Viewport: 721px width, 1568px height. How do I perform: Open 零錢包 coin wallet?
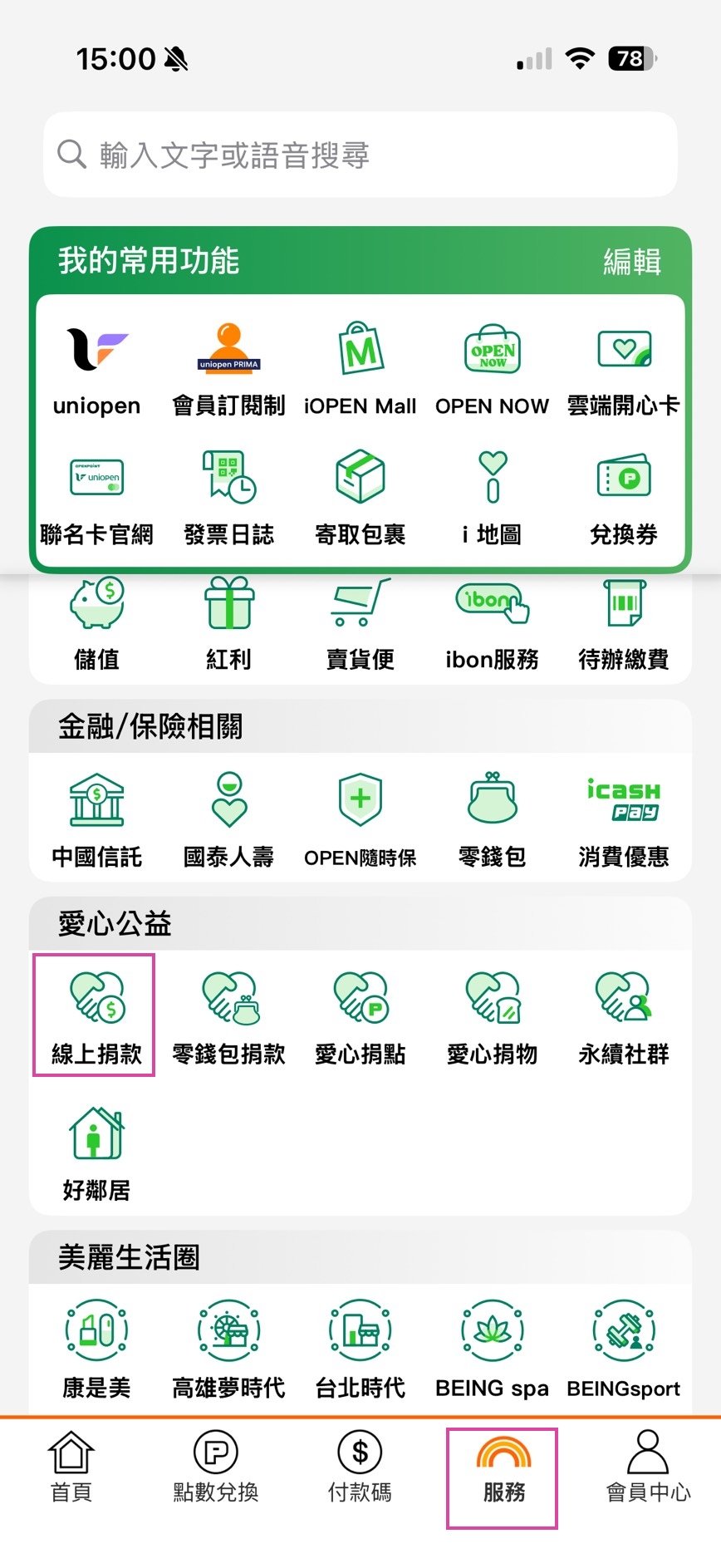(492, 820)
